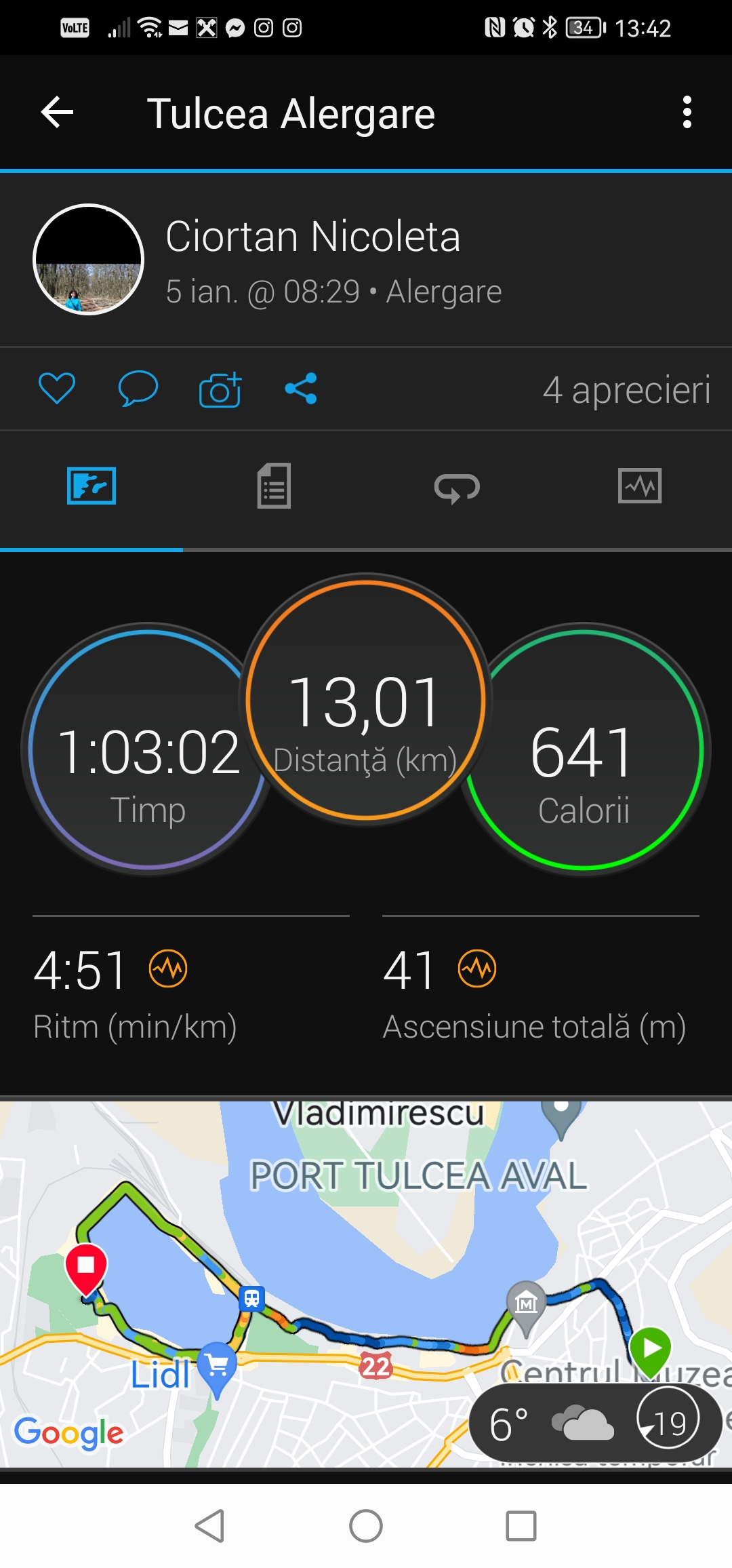Tap the system home button
Screen dimensions: 732x1568
pyautogui.click(x=366, y=1526)
